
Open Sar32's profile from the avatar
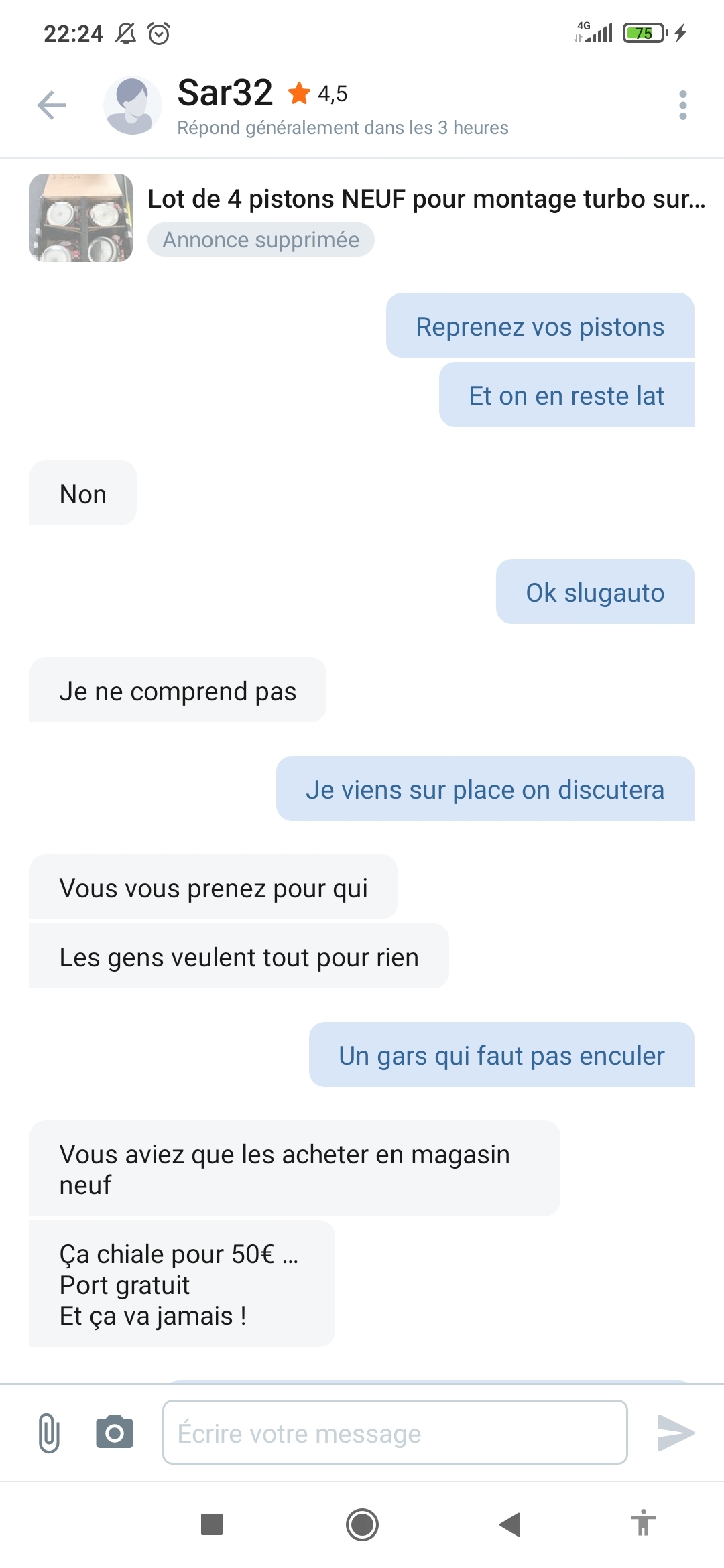point(132,105)
